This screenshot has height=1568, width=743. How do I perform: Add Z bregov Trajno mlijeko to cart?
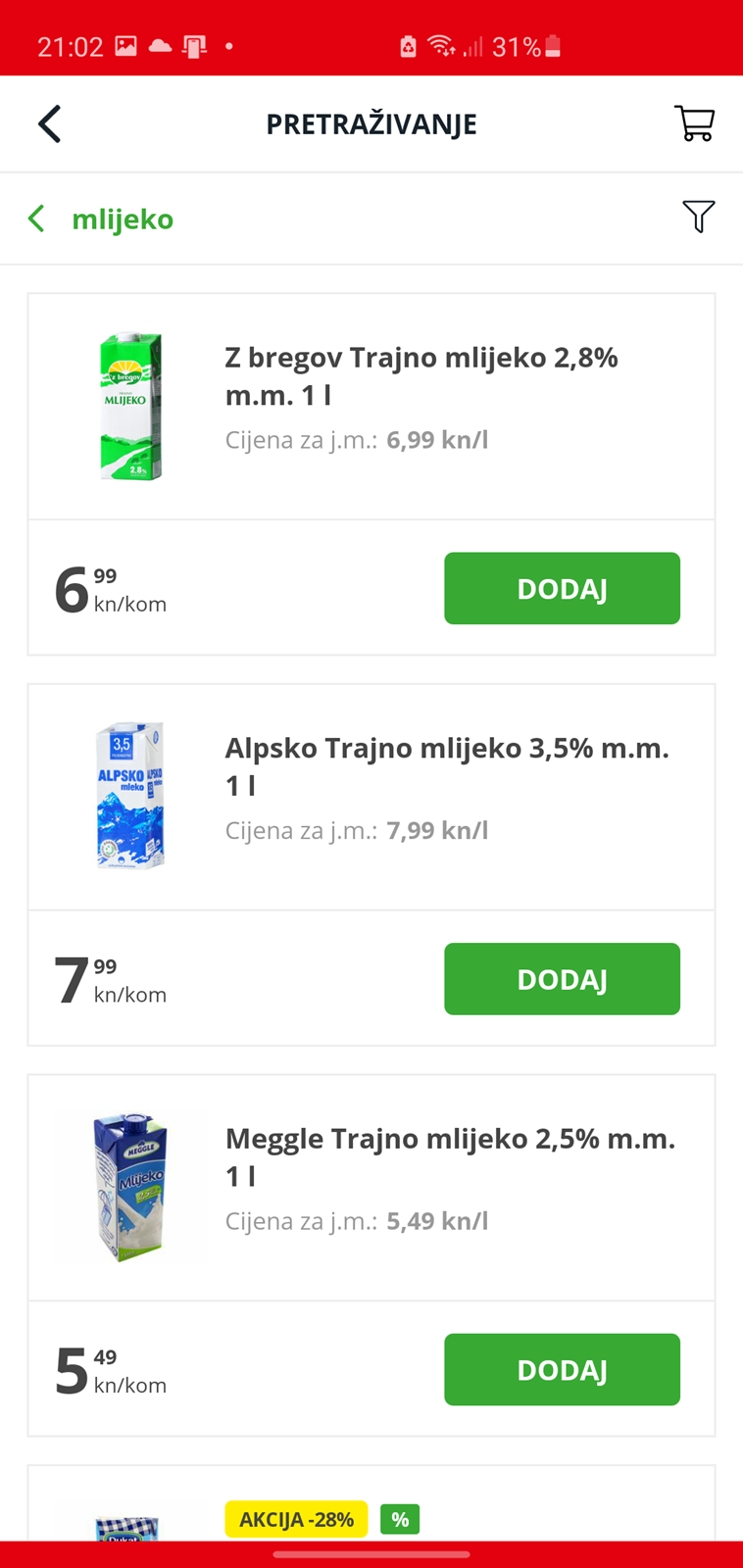pyautogui.click(x=562, y=588)
